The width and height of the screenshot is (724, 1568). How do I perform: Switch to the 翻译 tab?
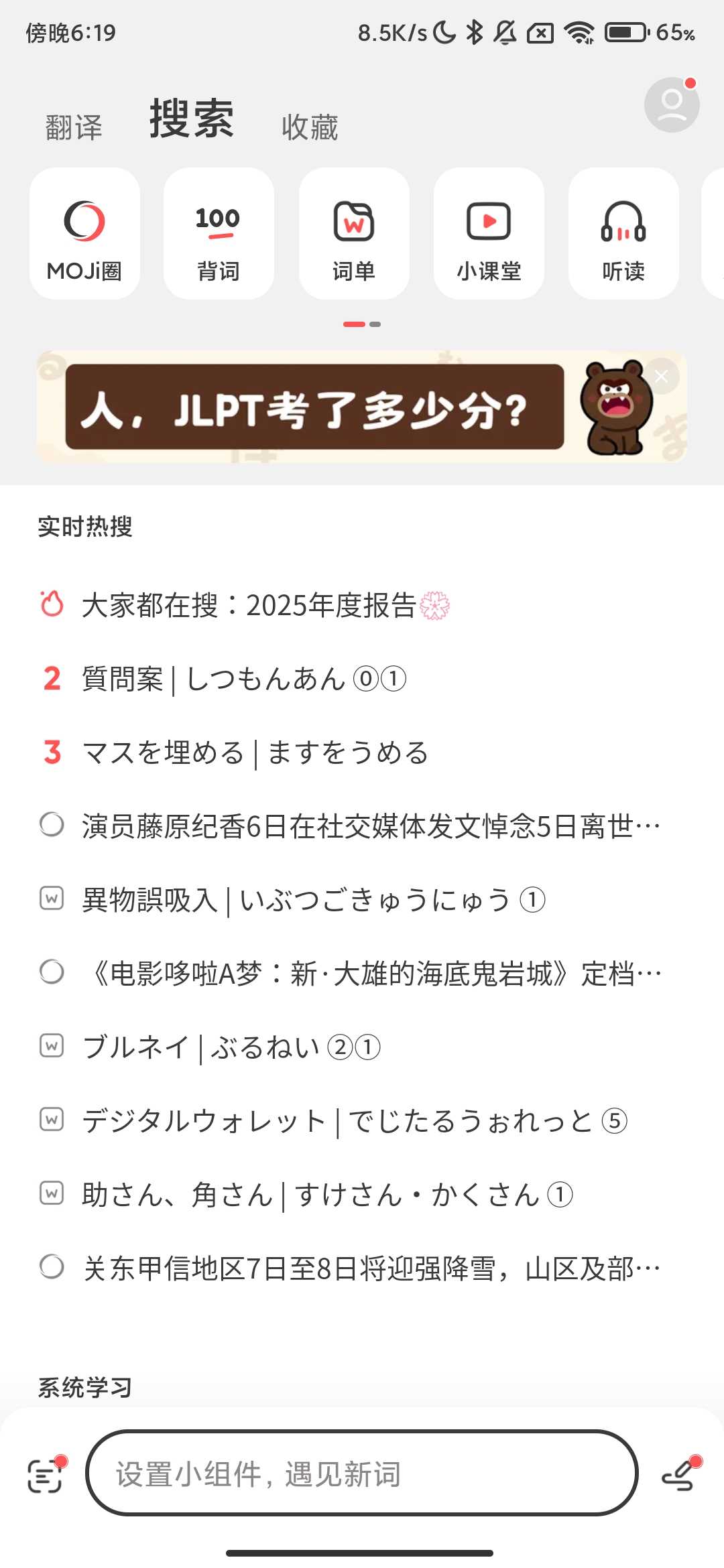[74, 127]
